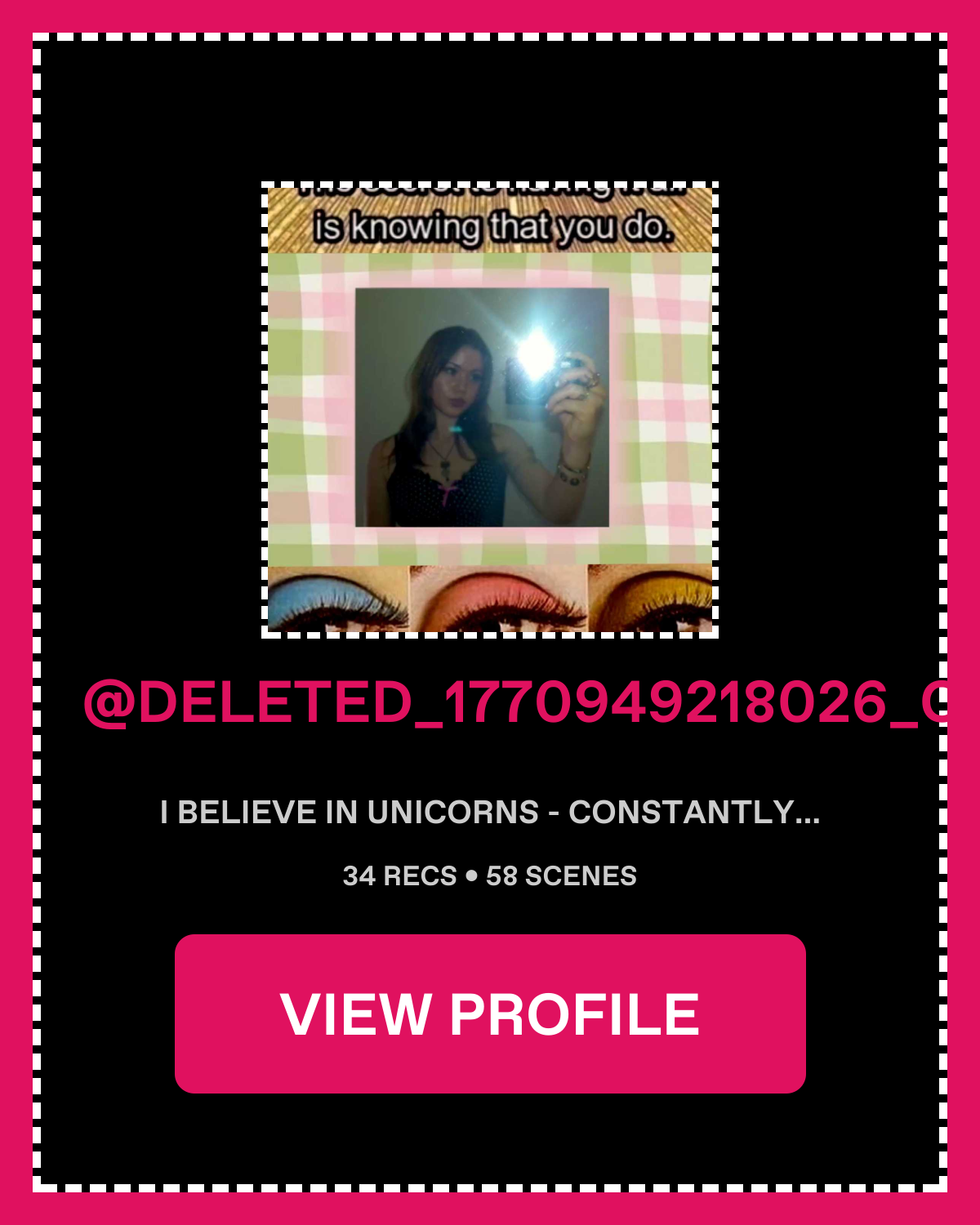Open the user's profile picture
Viewport: 980px width, 1225px height.
pyautogui.click(x=490, y=410)
